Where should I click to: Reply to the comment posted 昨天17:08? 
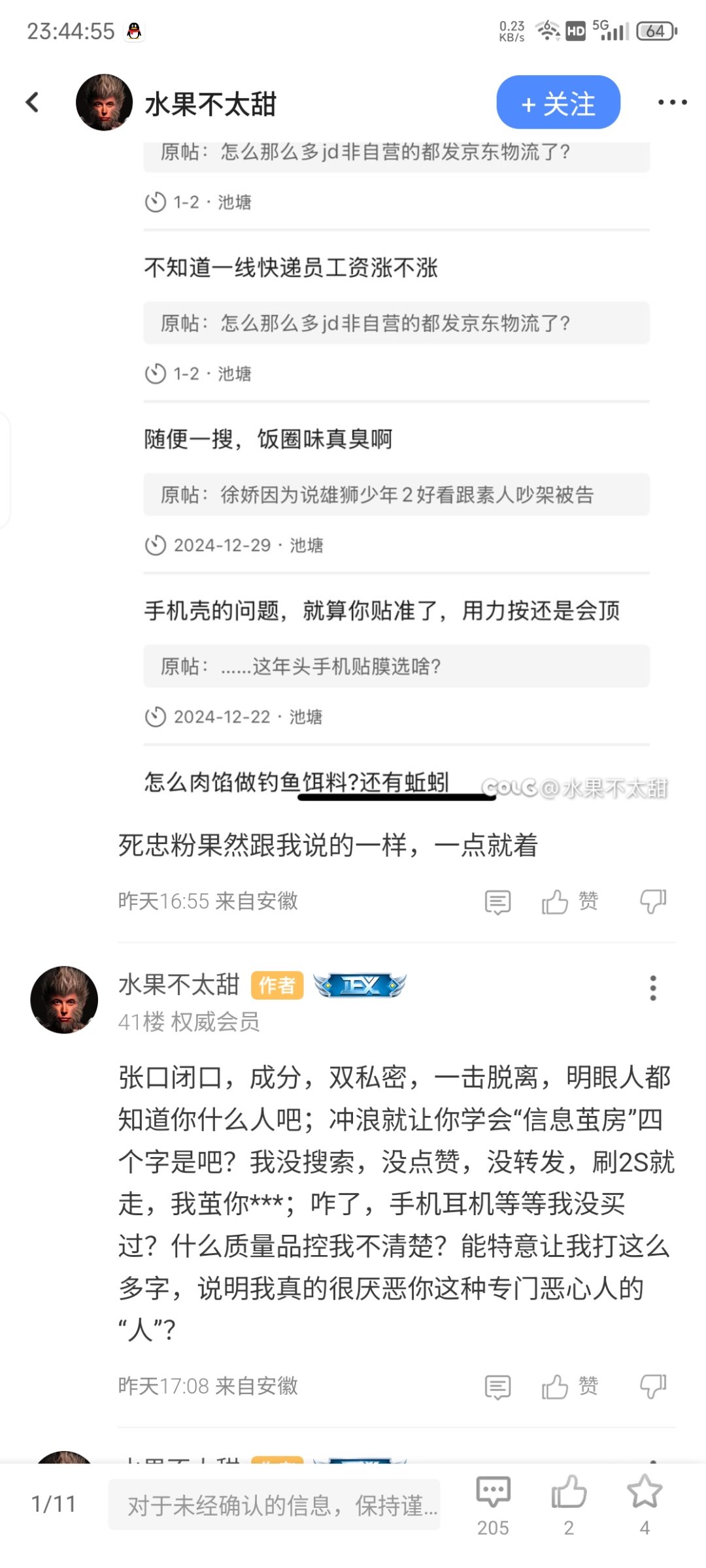[497, 1386]
